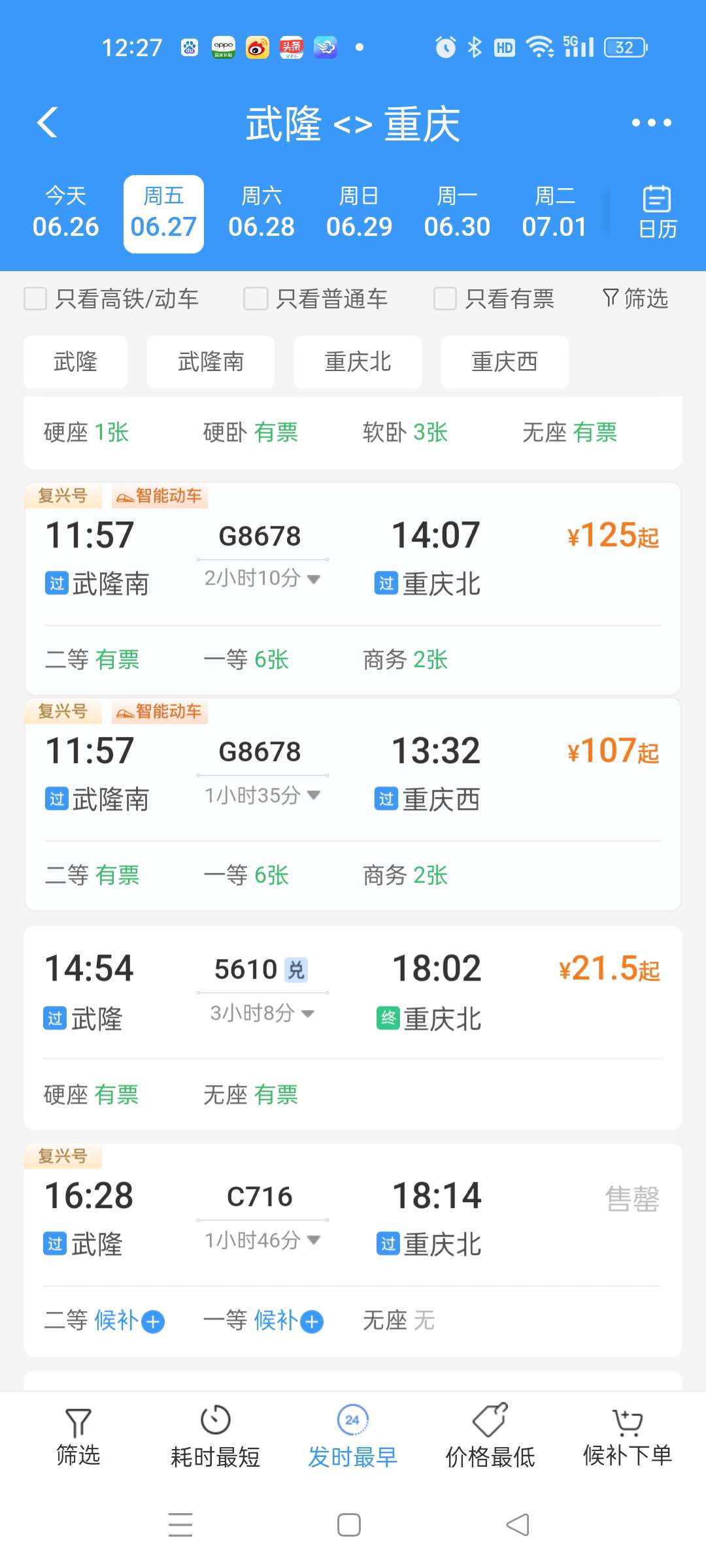The width and height of the screenshot is (706, 1568).
Task: Filter by 重庆西 station chip
Action: [x=505, y=362]
